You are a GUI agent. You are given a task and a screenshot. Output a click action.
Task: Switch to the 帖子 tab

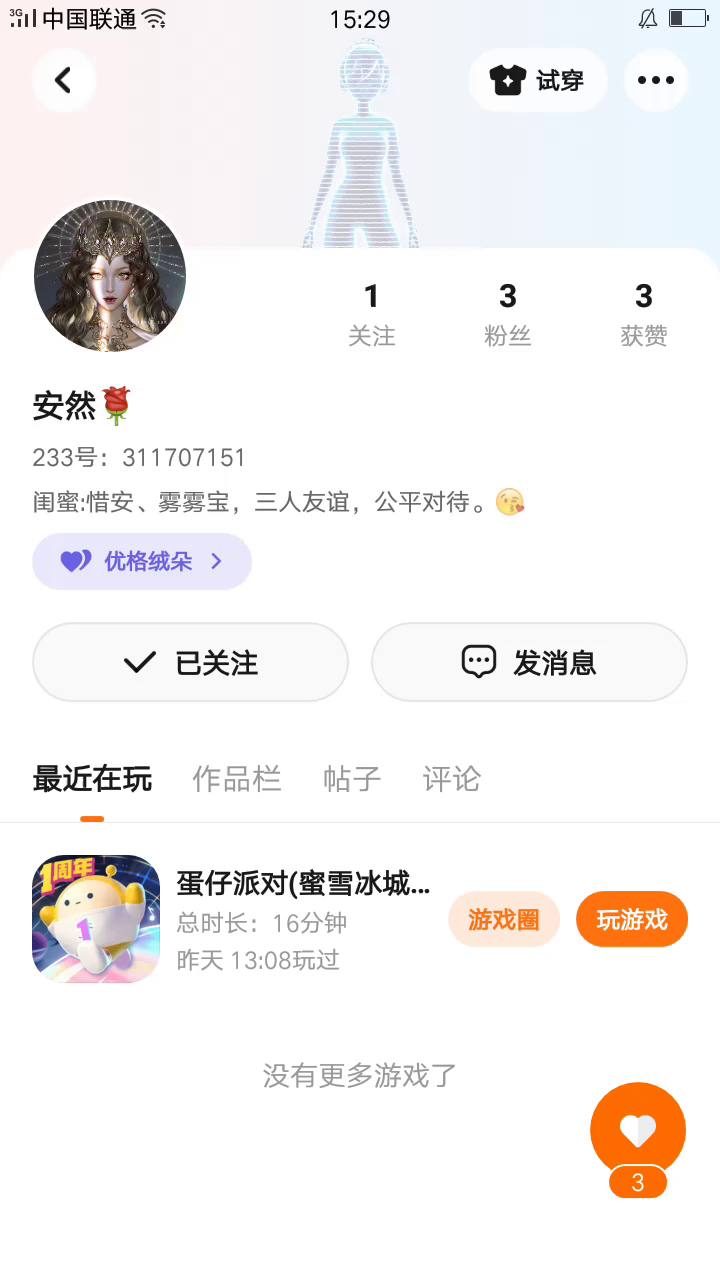[352, 779]
